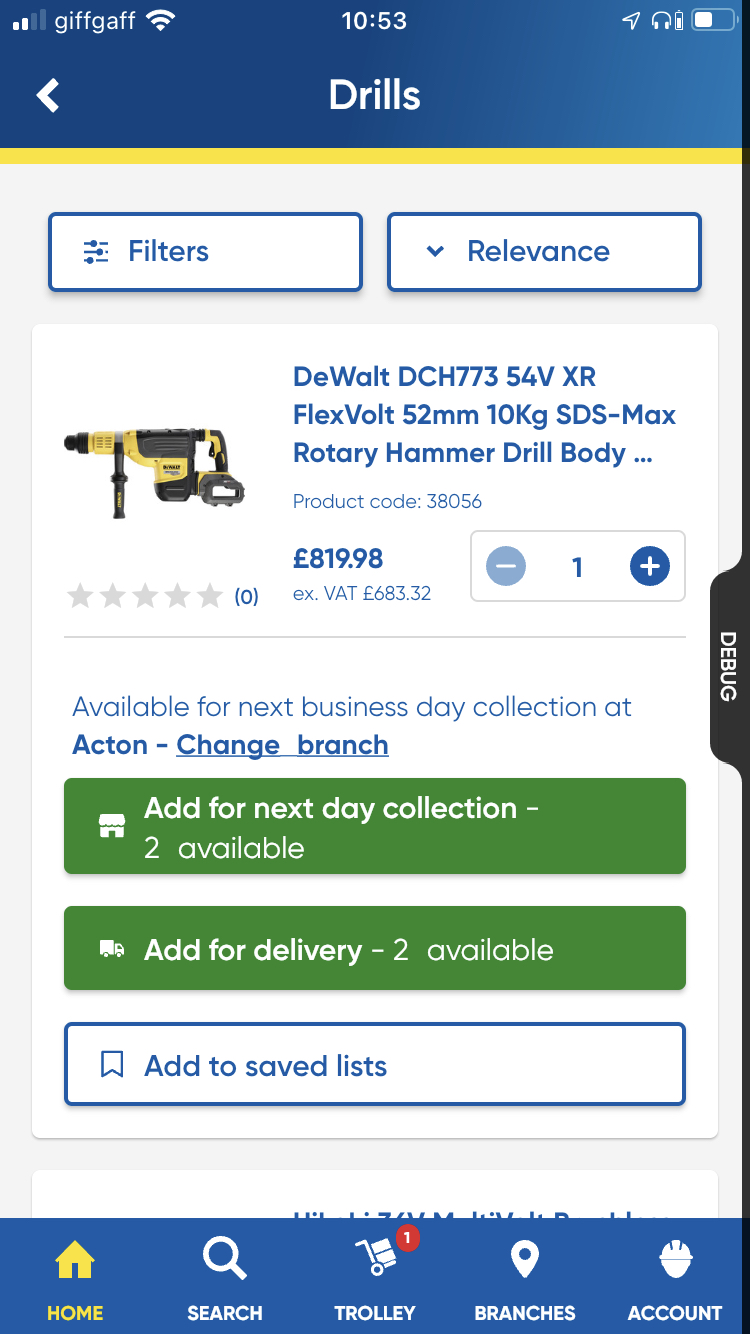Add to saved lists
Image resolution: width=750 pixels, height=1334 pixels.
(375, 1065)
